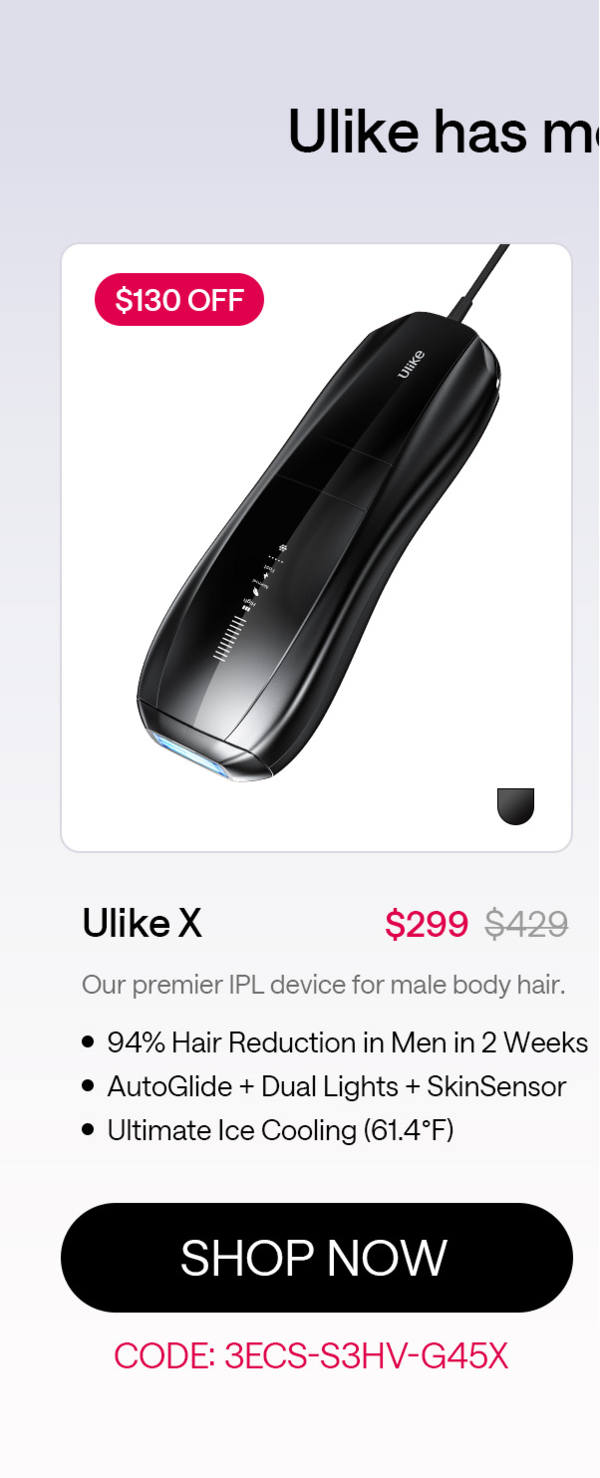Tap the SHOP NOW button

point(316,1257)
